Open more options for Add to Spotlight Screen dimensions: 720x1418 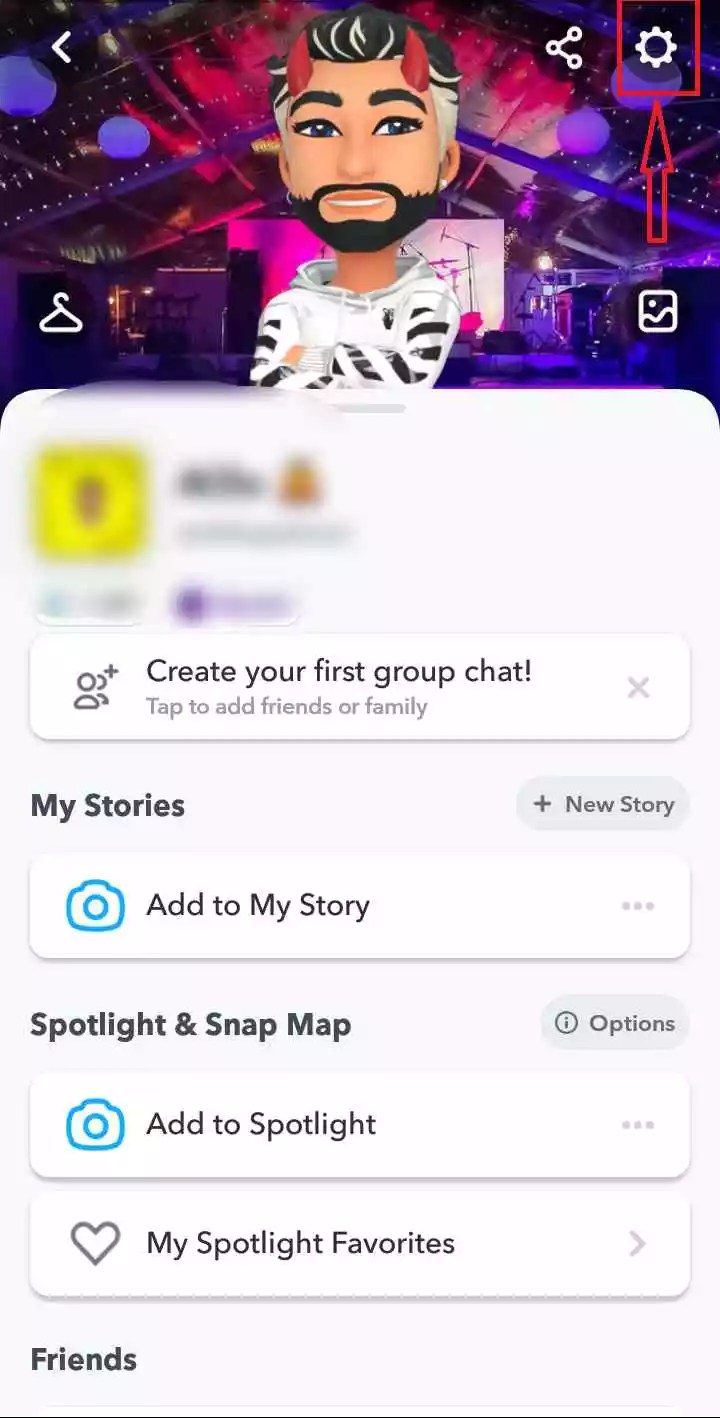tap(638, 1124)
